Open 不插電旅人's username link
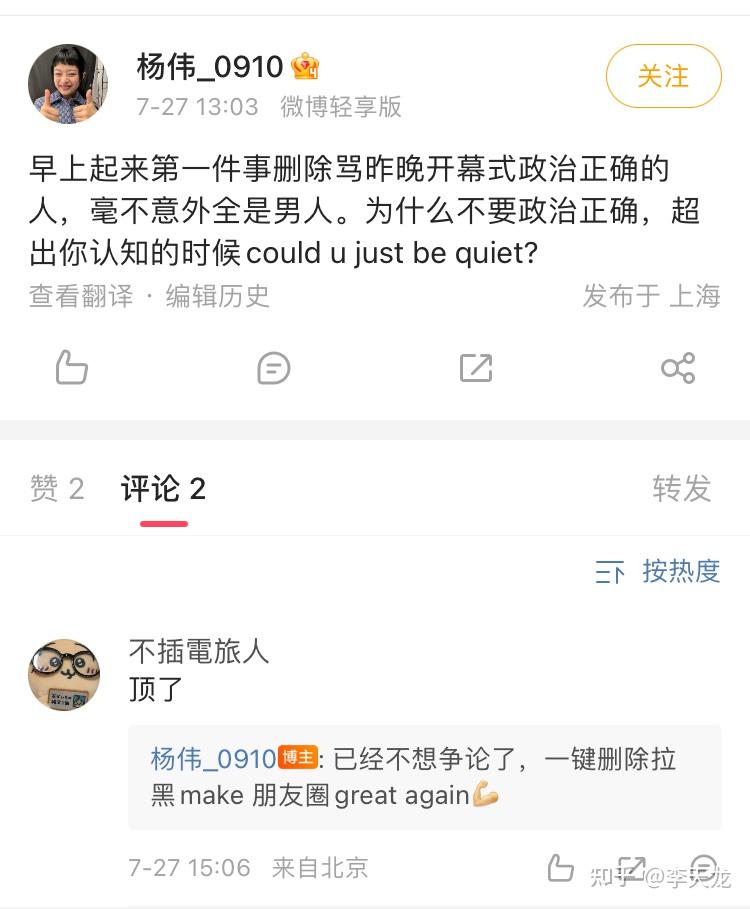Screen dimensions: 750x909 199,651
